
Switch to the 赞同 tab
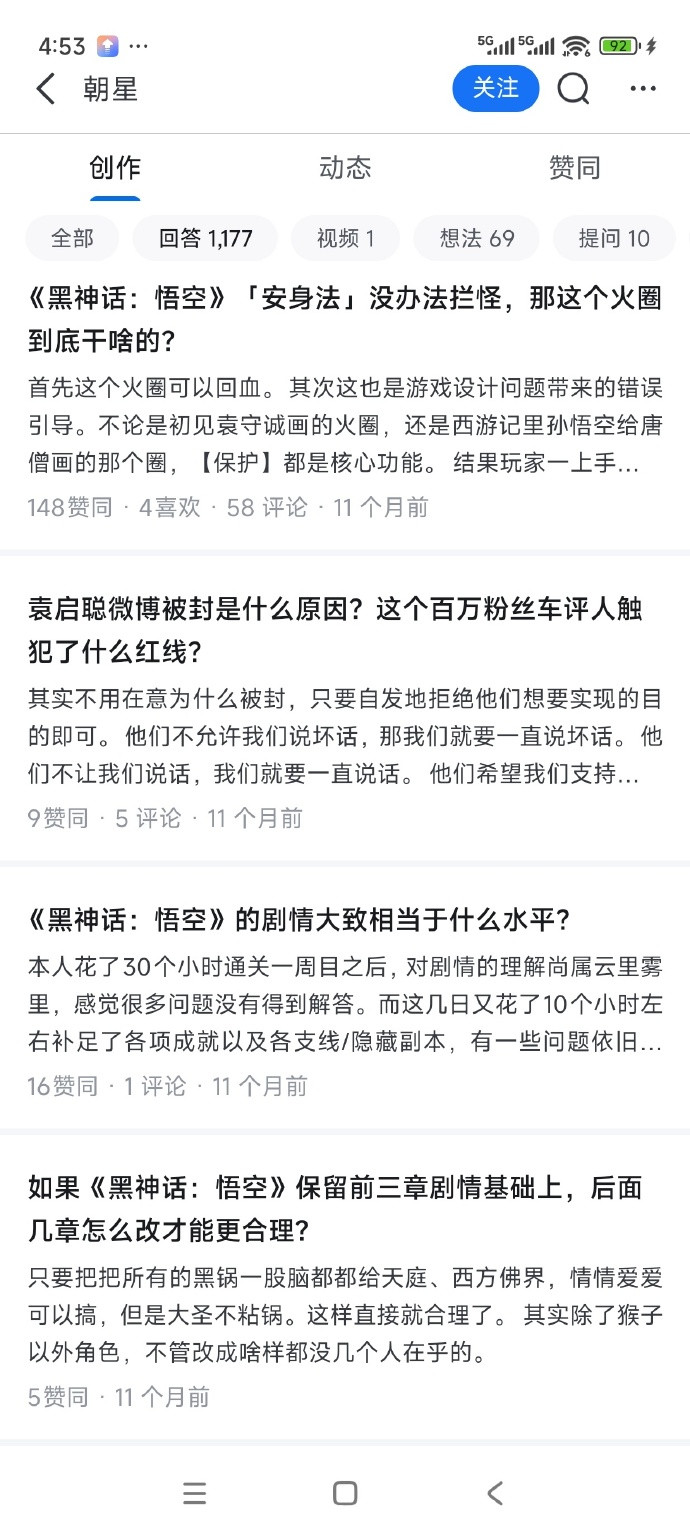[x=574, y=168]
